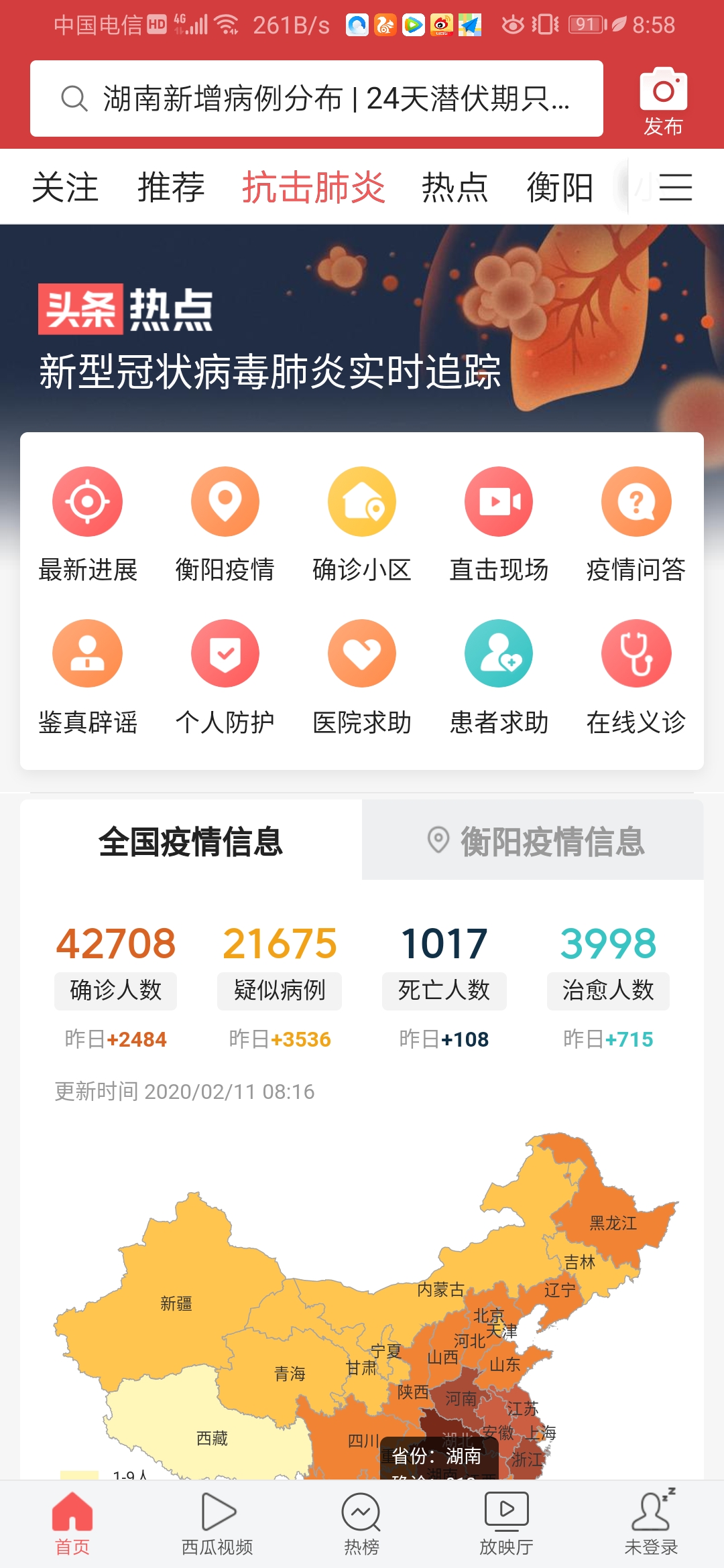Open the search box about 湖南新增病例分布
Image resolution: width=724 pixels, height=1568 pixels.
click(316, 99)
